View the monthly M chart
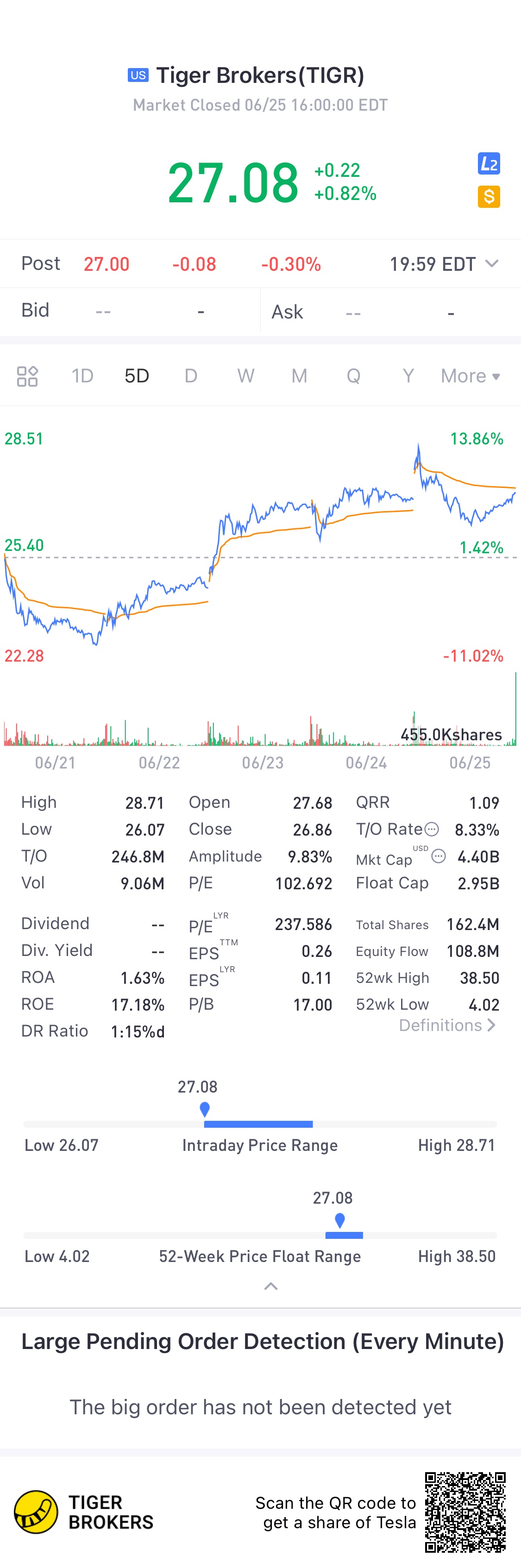Image resolution: width=521 pixels, height=1568 pixels. click(x=299, y=376)
